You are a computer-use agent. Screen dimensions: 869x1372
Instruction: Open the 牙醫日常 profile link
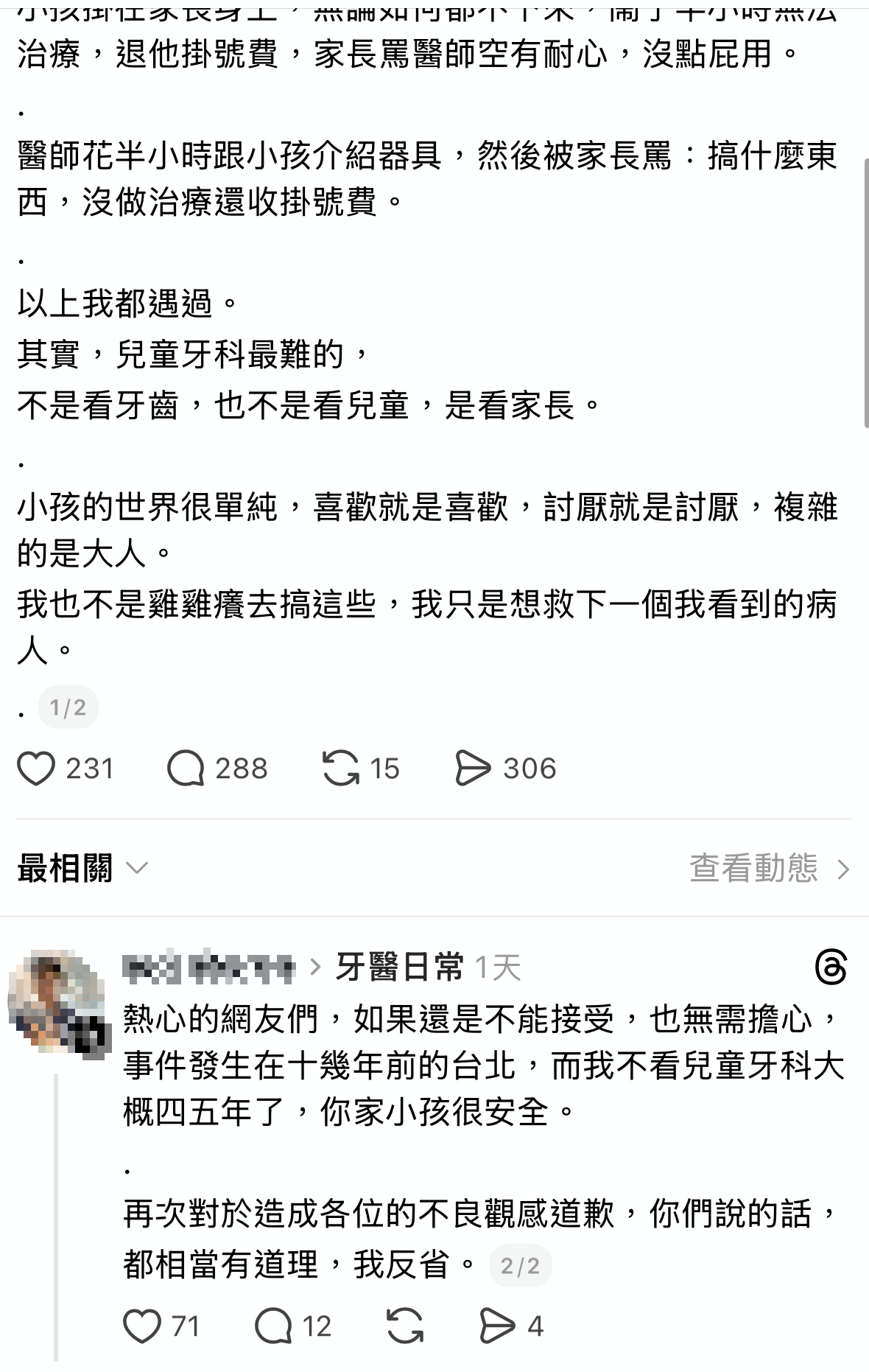pyautogui.click(x=400, y=967)
